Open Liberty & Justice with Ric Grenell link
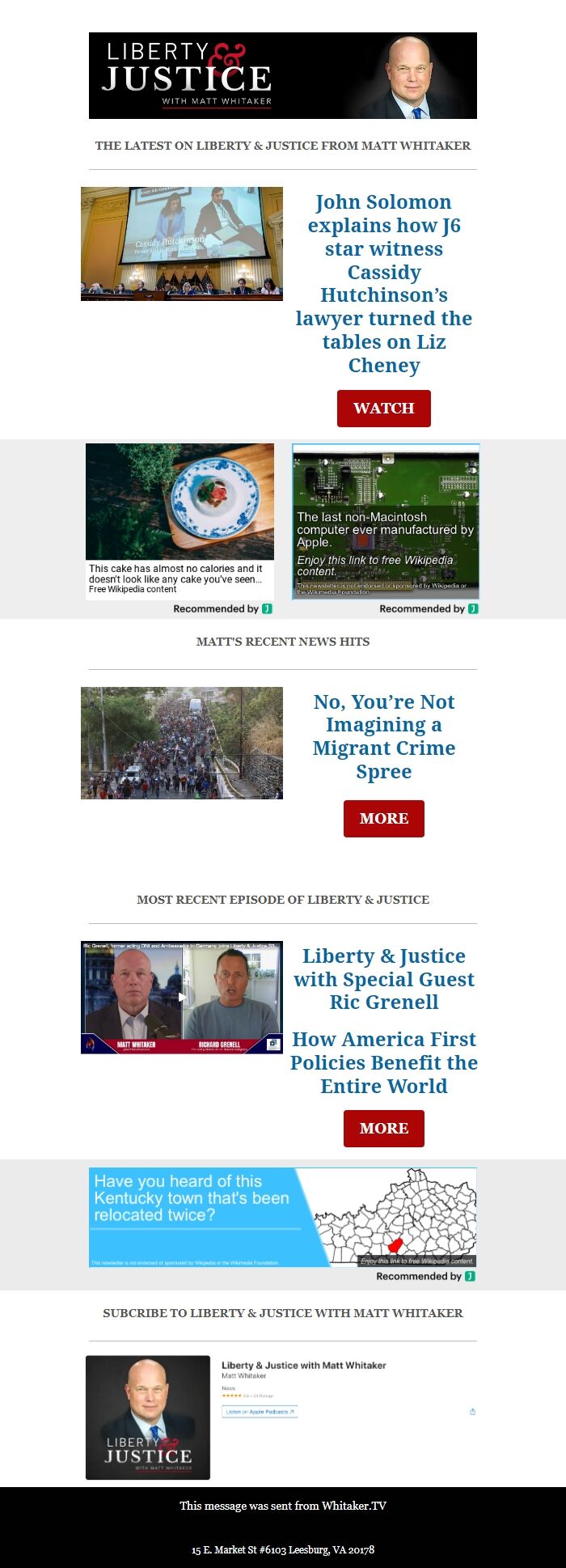The width and height of the screenshot is (566, 1568). pos(383,979)
